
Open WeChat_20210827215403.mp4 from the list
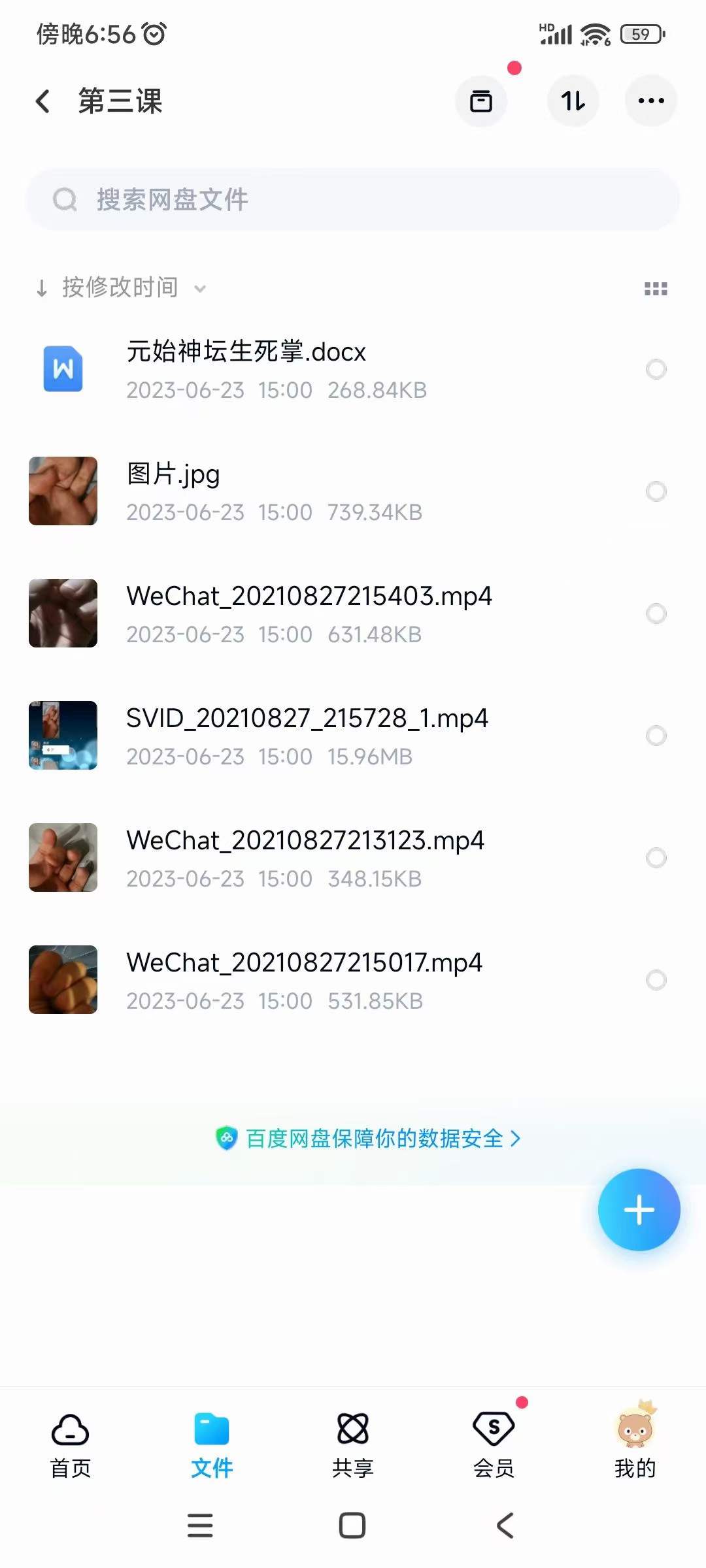click(307, 596)
